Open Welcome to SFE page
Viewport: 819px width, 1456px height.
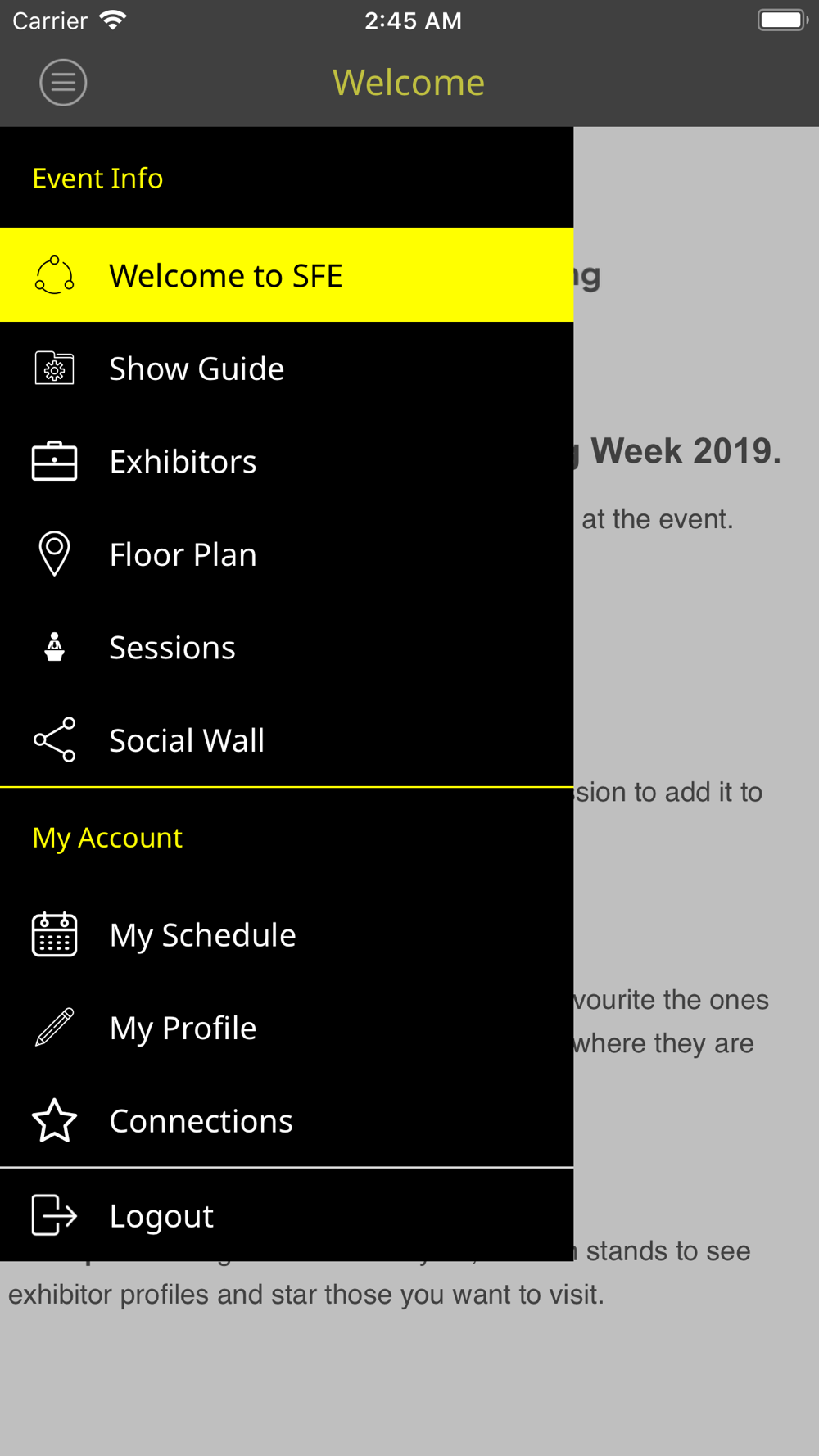click(x=225, y=275)
